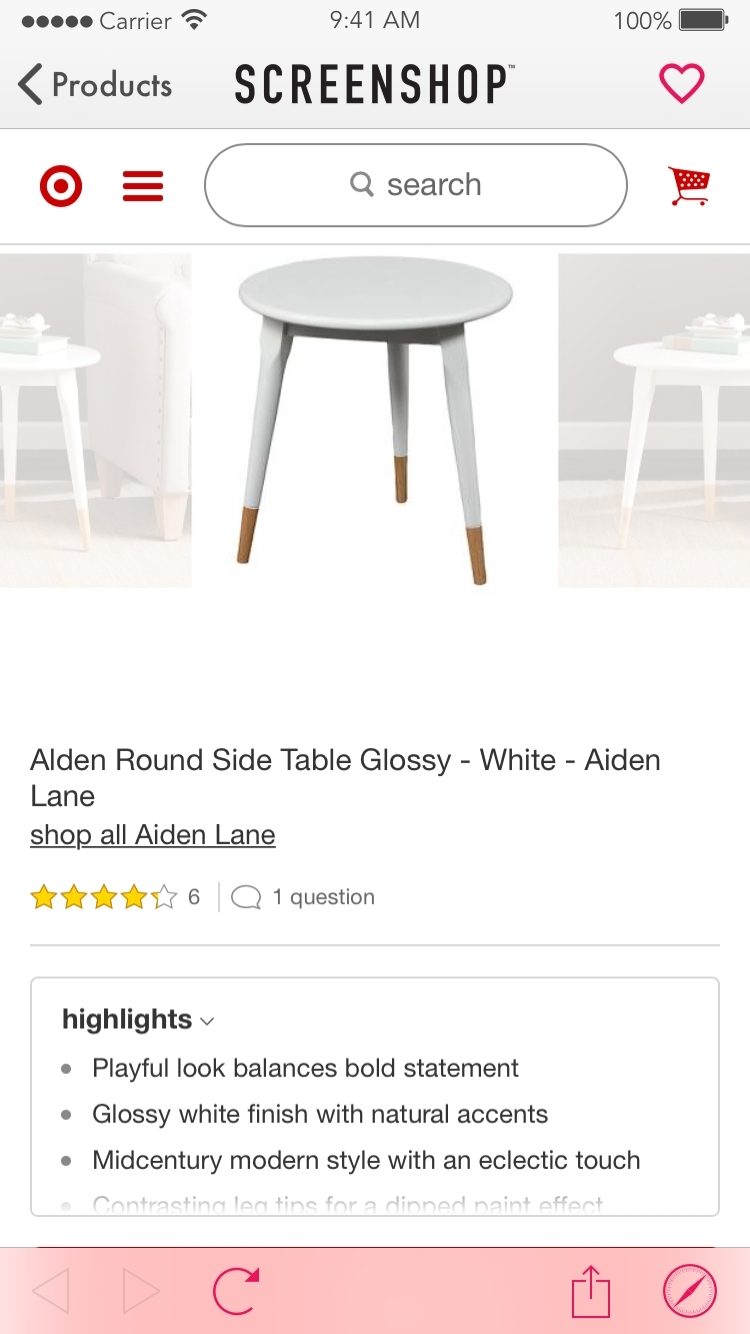
Task: Show the previous product photo on left
Action: point(95,420)
